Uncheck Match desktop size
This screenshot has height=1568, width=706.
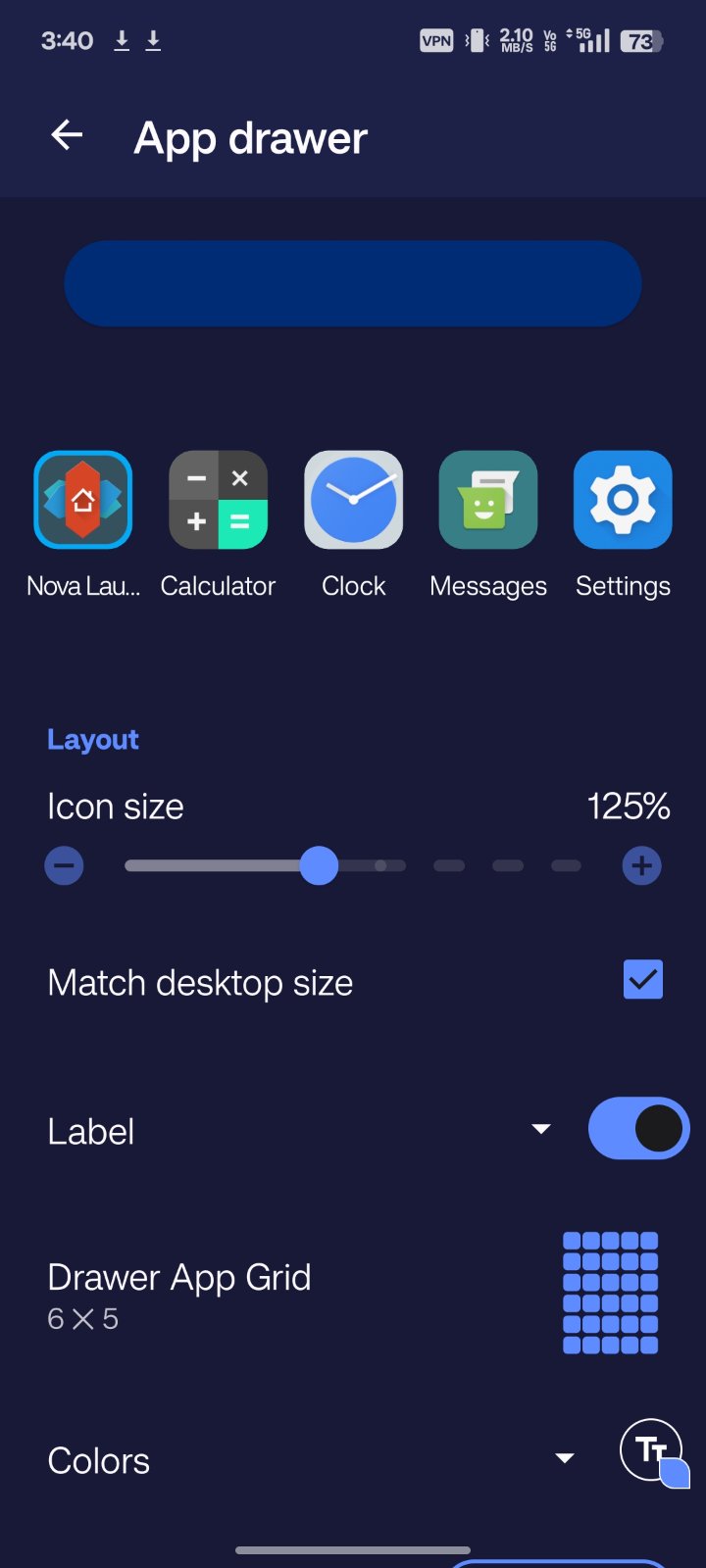click(x=642, y=980)
